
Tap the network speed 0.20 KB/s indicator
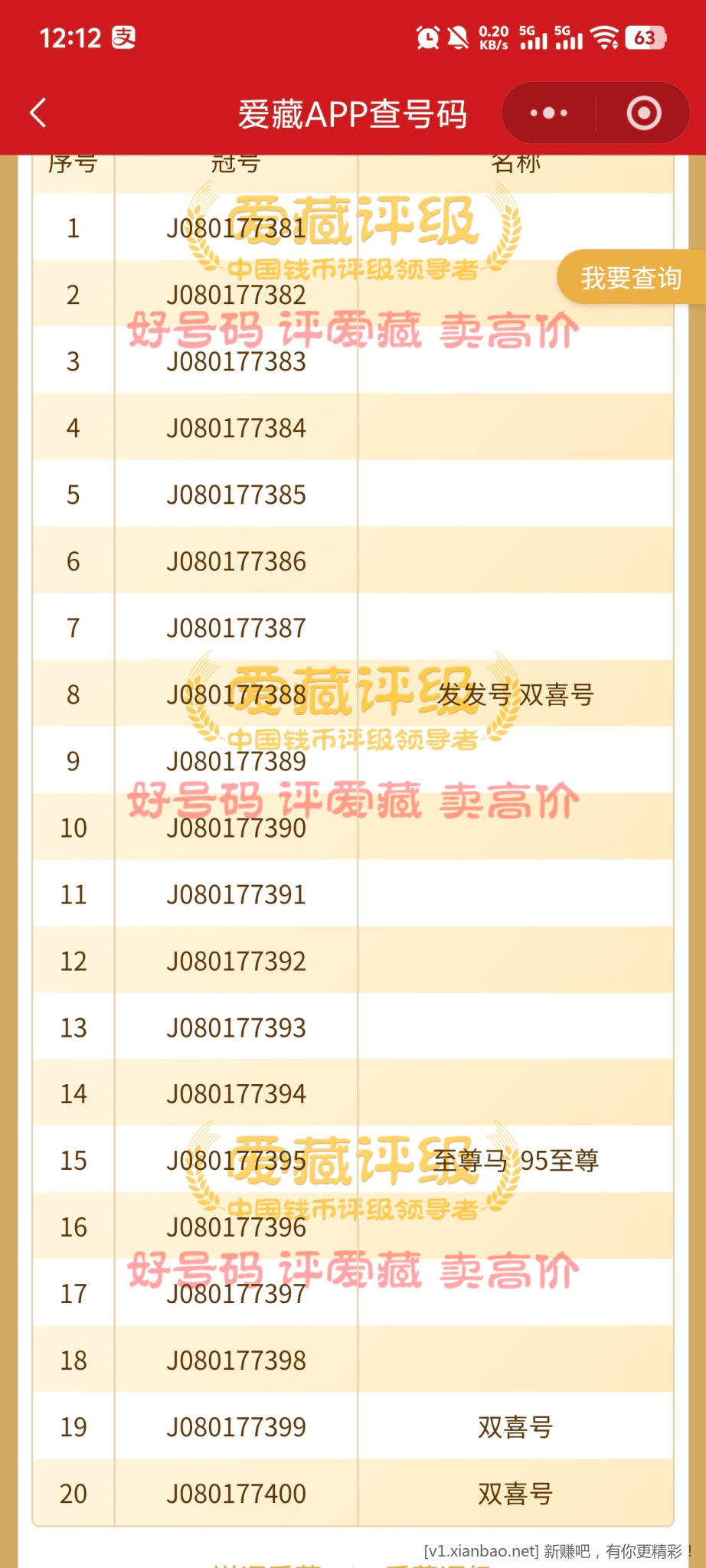[492, 37]
